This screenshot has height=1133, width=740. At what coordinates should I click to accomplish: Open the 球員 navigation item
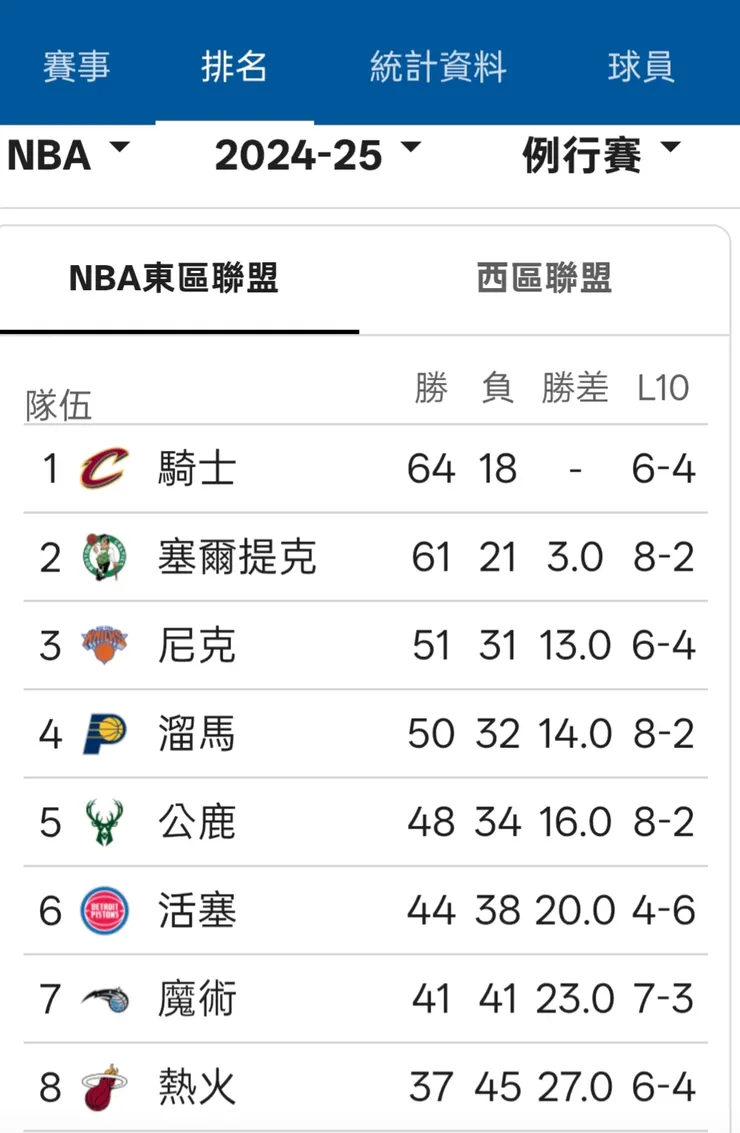pyautogui.click(x=640, y=68)
